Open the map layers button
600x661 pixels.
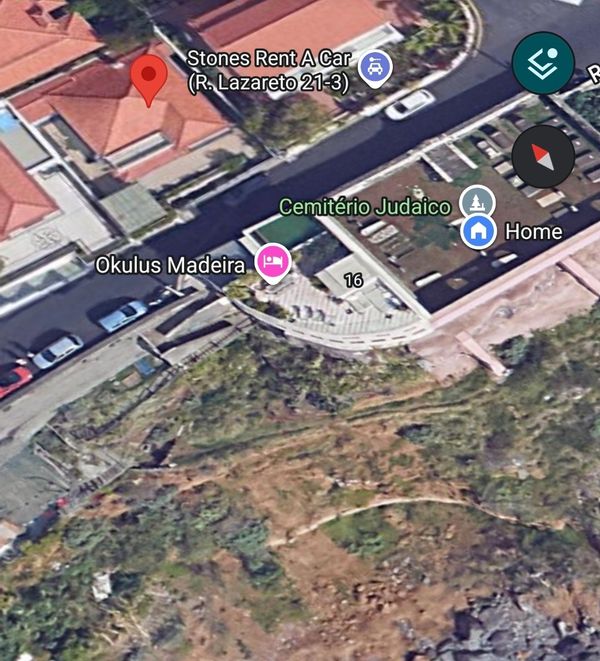542,63
